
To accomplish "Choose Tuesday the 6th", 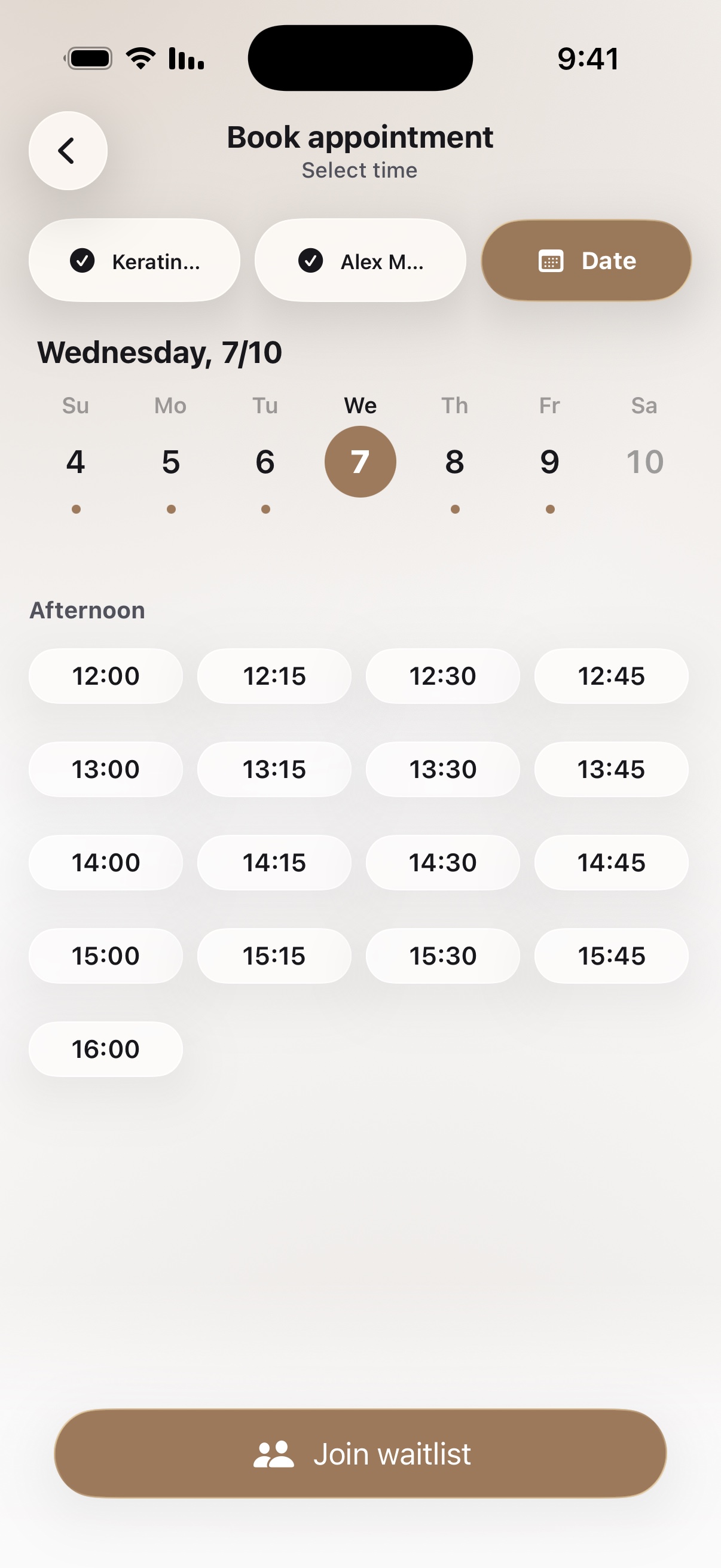I will point(265,462).
